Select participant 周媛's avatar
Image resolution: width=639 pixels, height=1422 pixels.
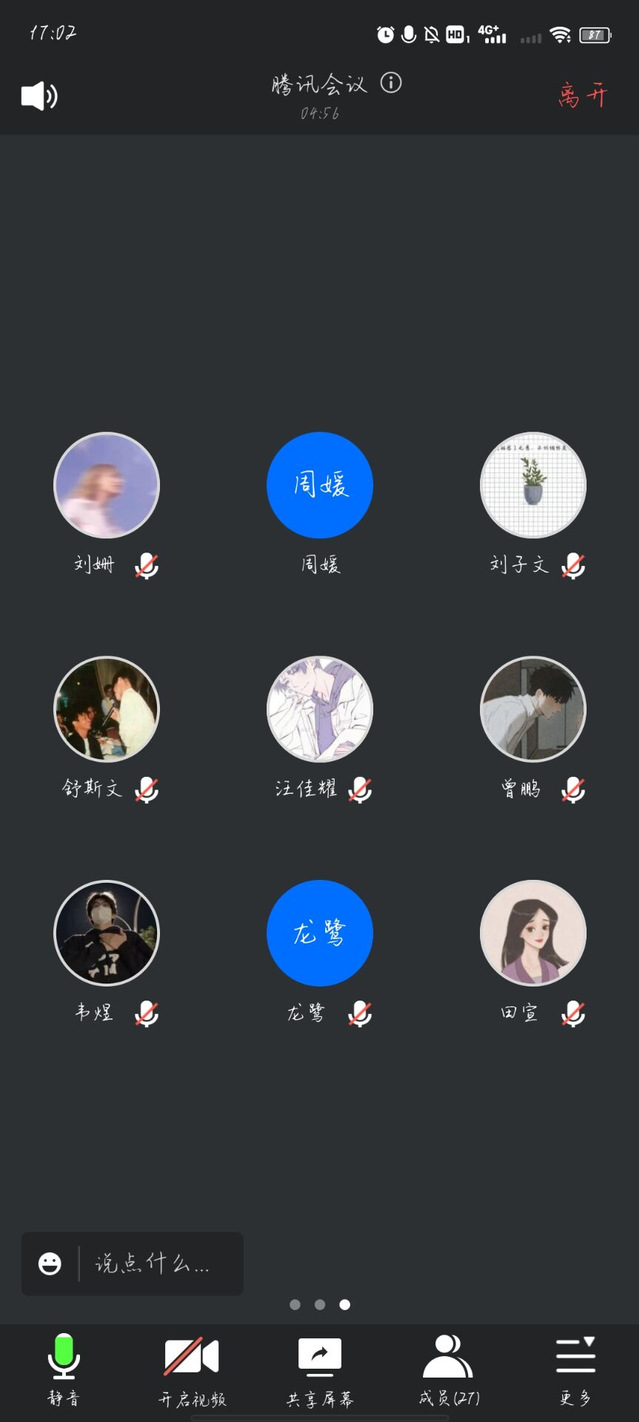tap(320, 485)
